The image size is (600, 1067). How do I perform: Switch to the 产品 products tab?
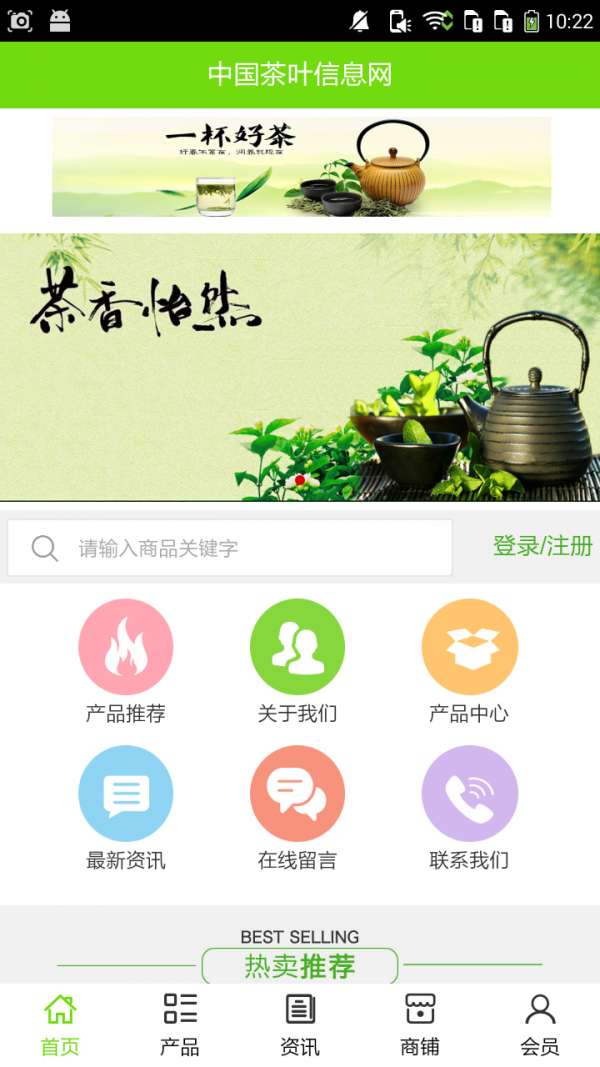pyautogui.click(x=180, y=1025)
